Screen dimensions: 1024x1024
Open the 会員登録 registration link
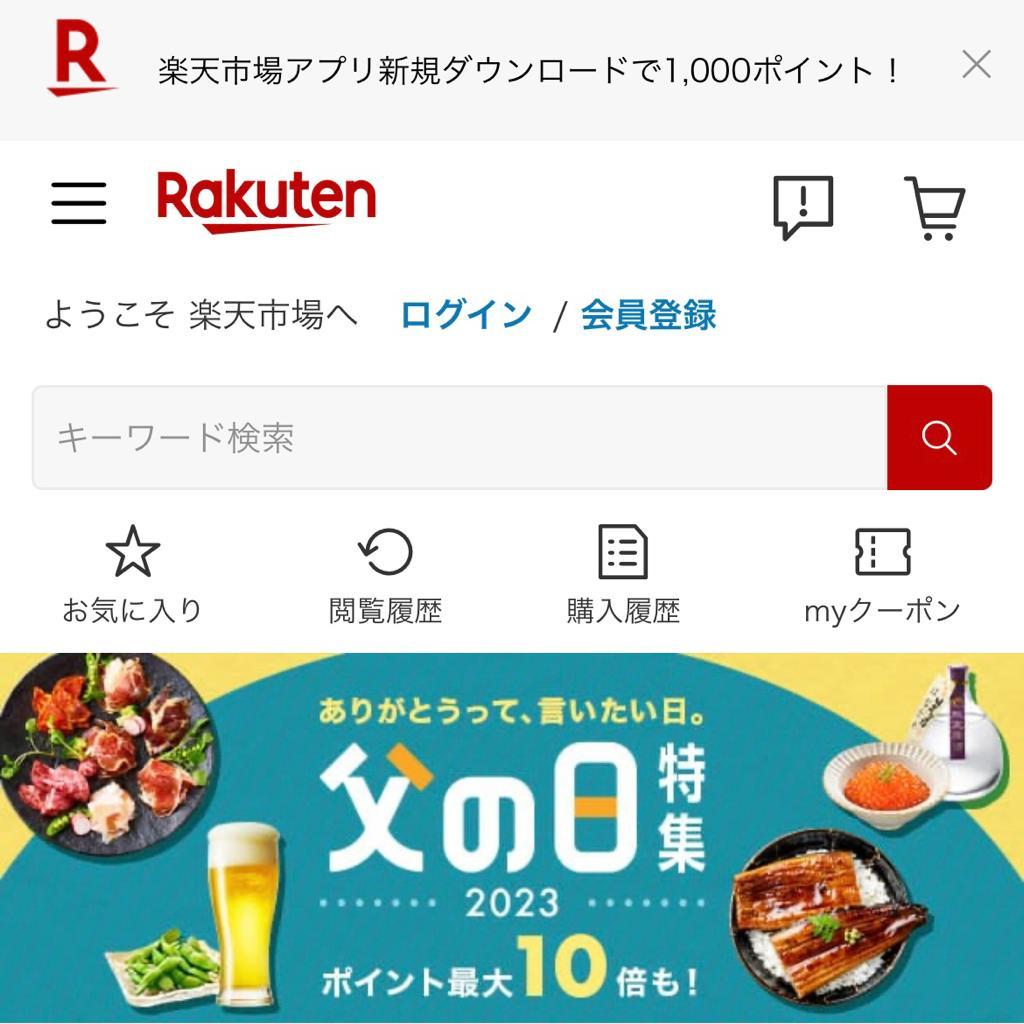coord(648,315)
